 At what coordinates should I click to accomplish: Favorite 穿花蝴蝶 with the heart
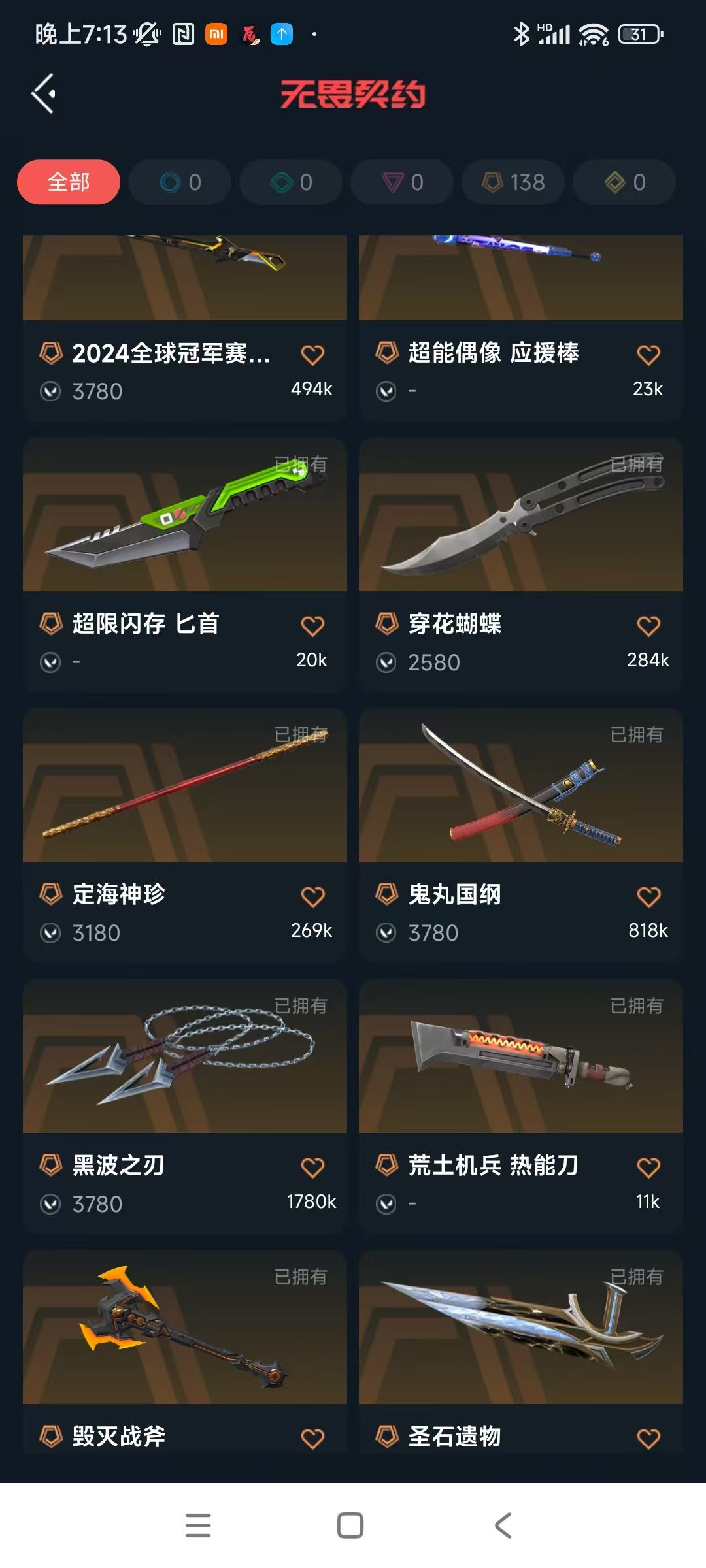pos(648,626)
